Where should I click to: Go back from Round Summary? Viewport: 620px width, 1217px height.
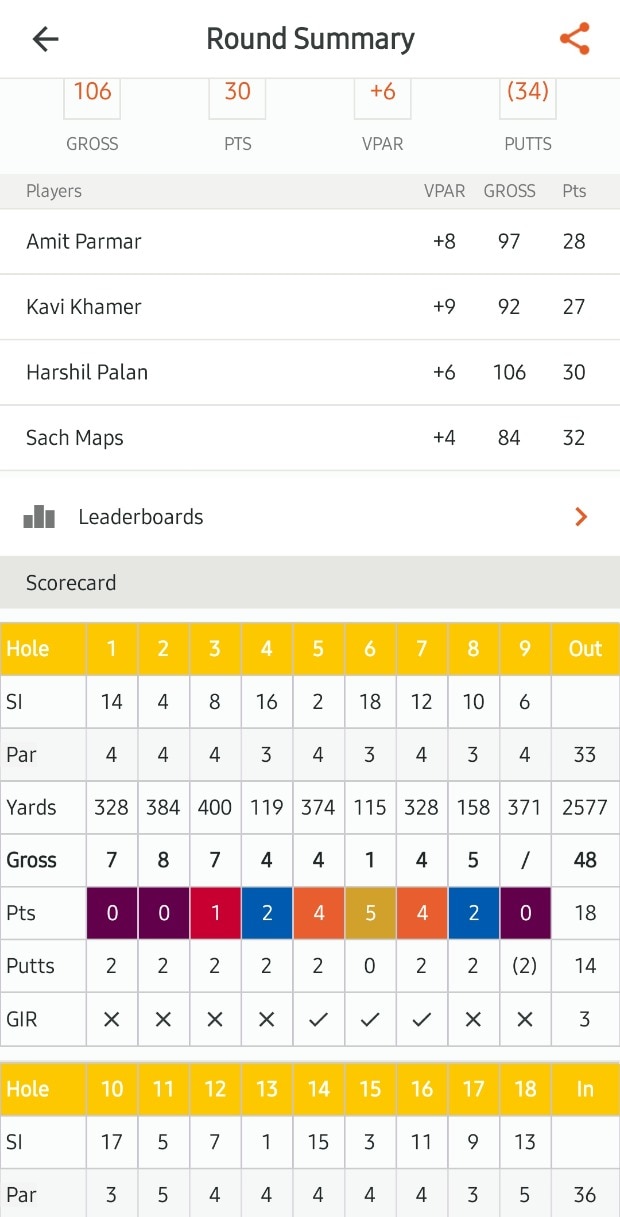[x=46, y=39]
